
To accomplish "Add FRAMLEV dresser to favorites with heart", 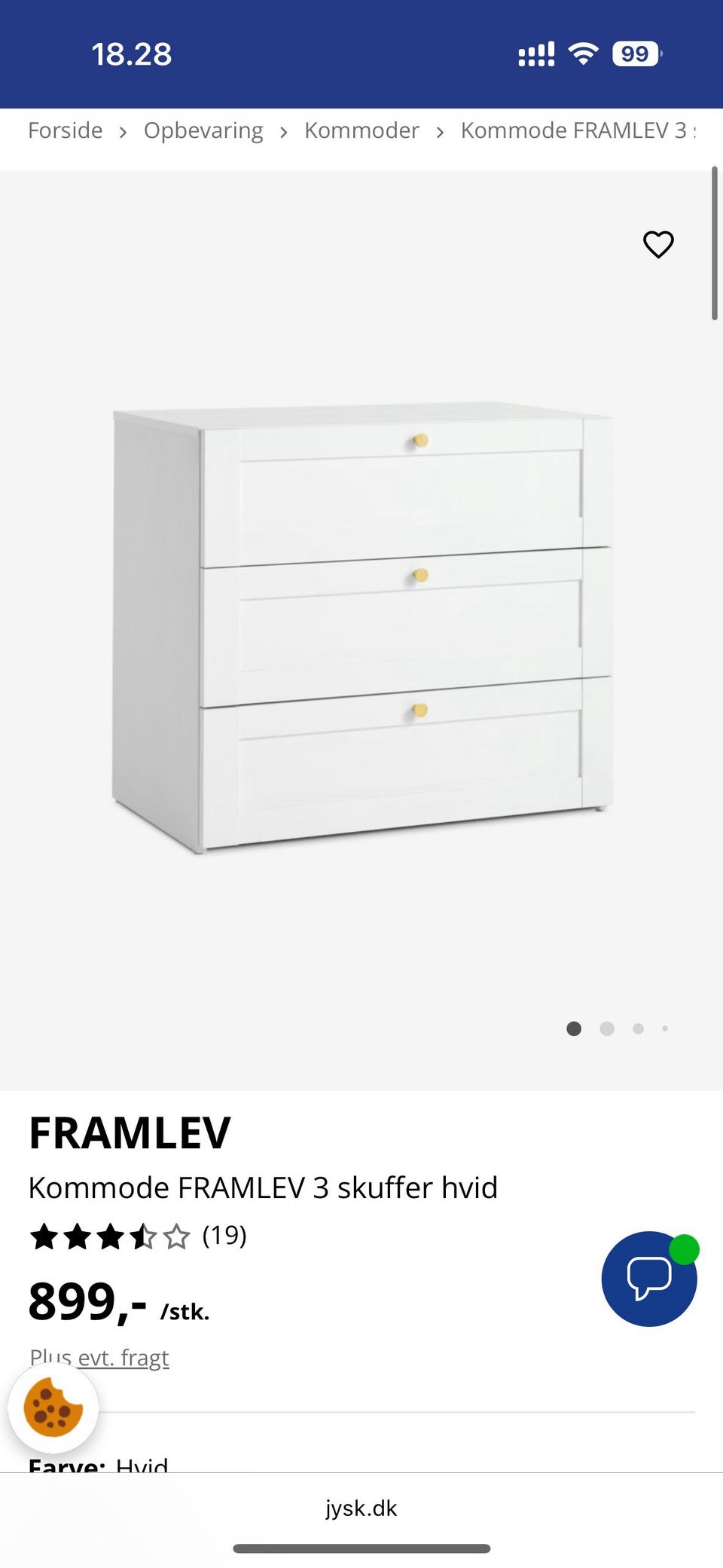I will click(658, 244).
